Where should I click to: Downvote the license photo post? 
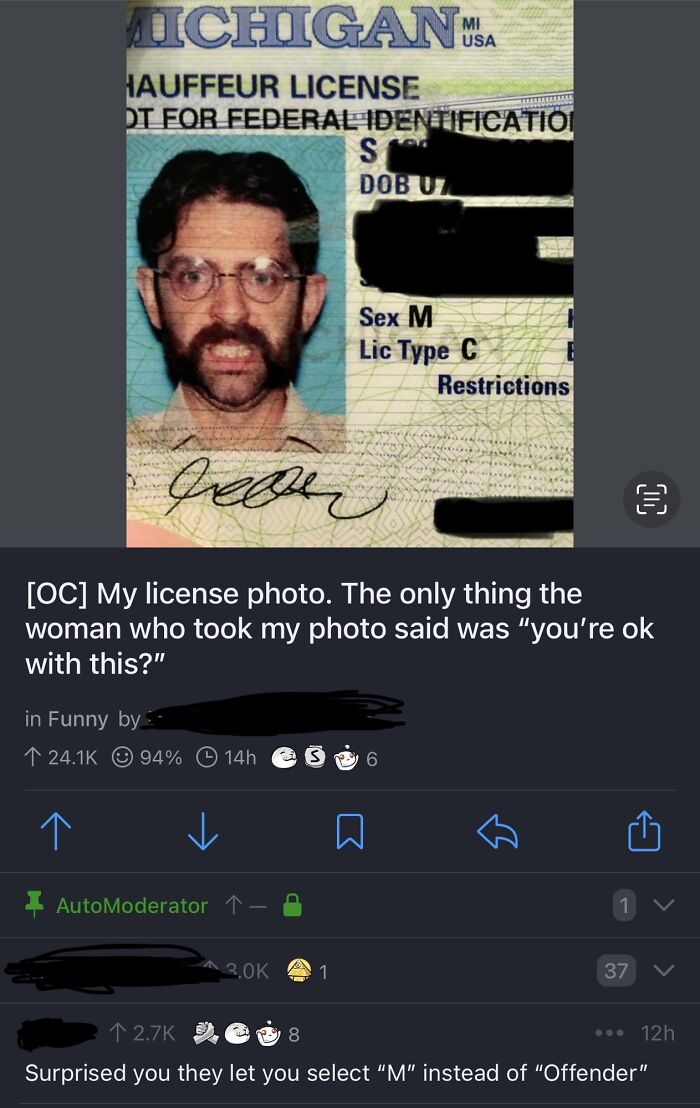point(202,831)
